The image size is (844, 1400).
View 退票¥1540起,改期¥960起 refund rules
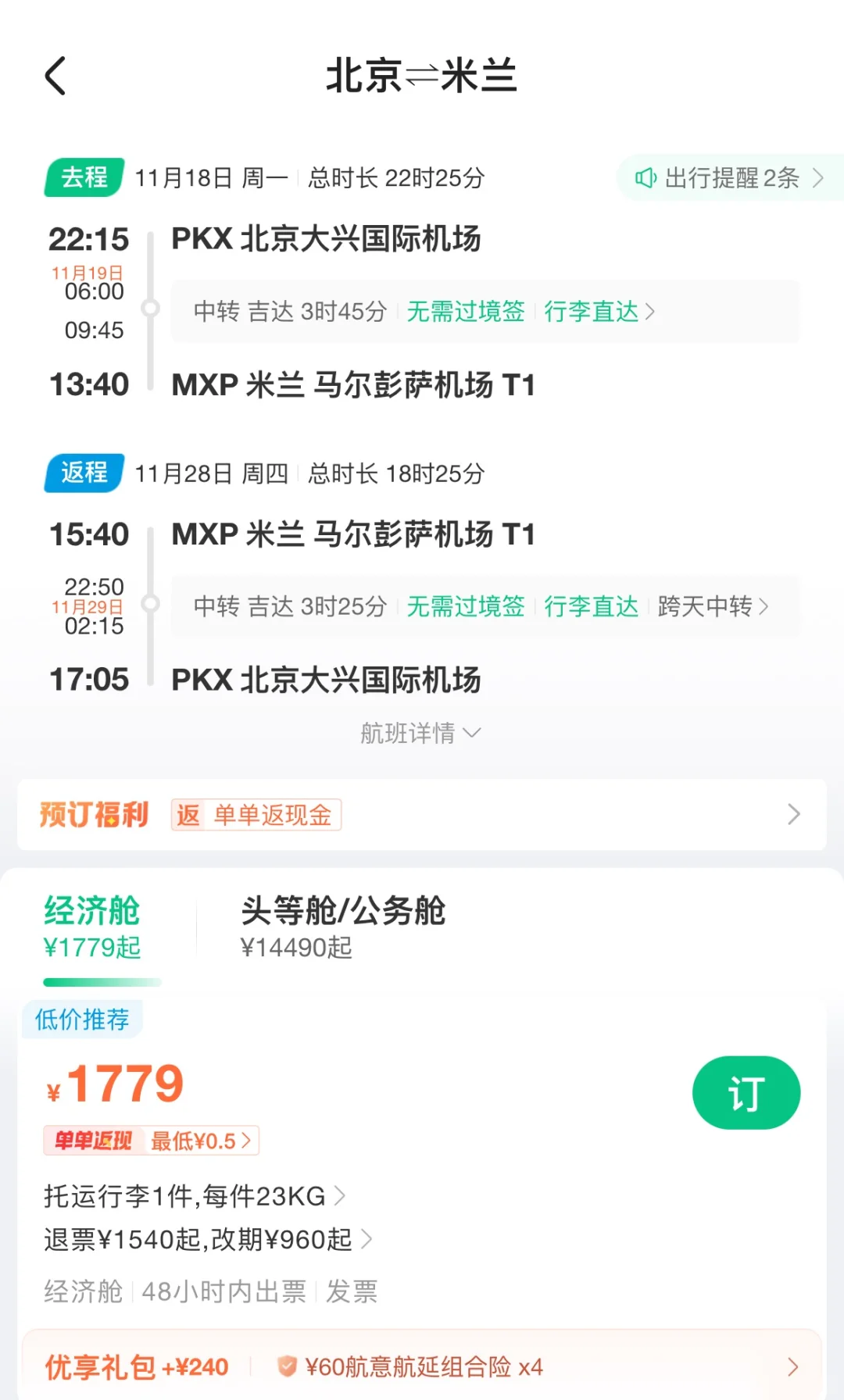click(x=208, y=1239)
